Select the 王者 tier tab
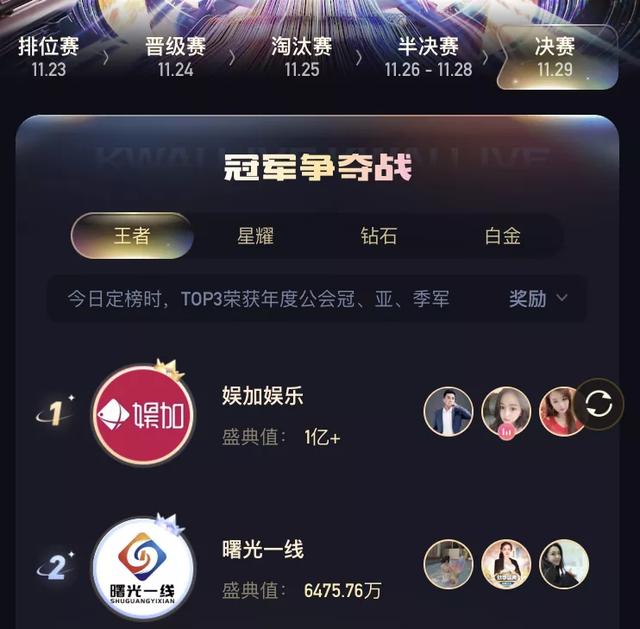 [x=131, y=236]
